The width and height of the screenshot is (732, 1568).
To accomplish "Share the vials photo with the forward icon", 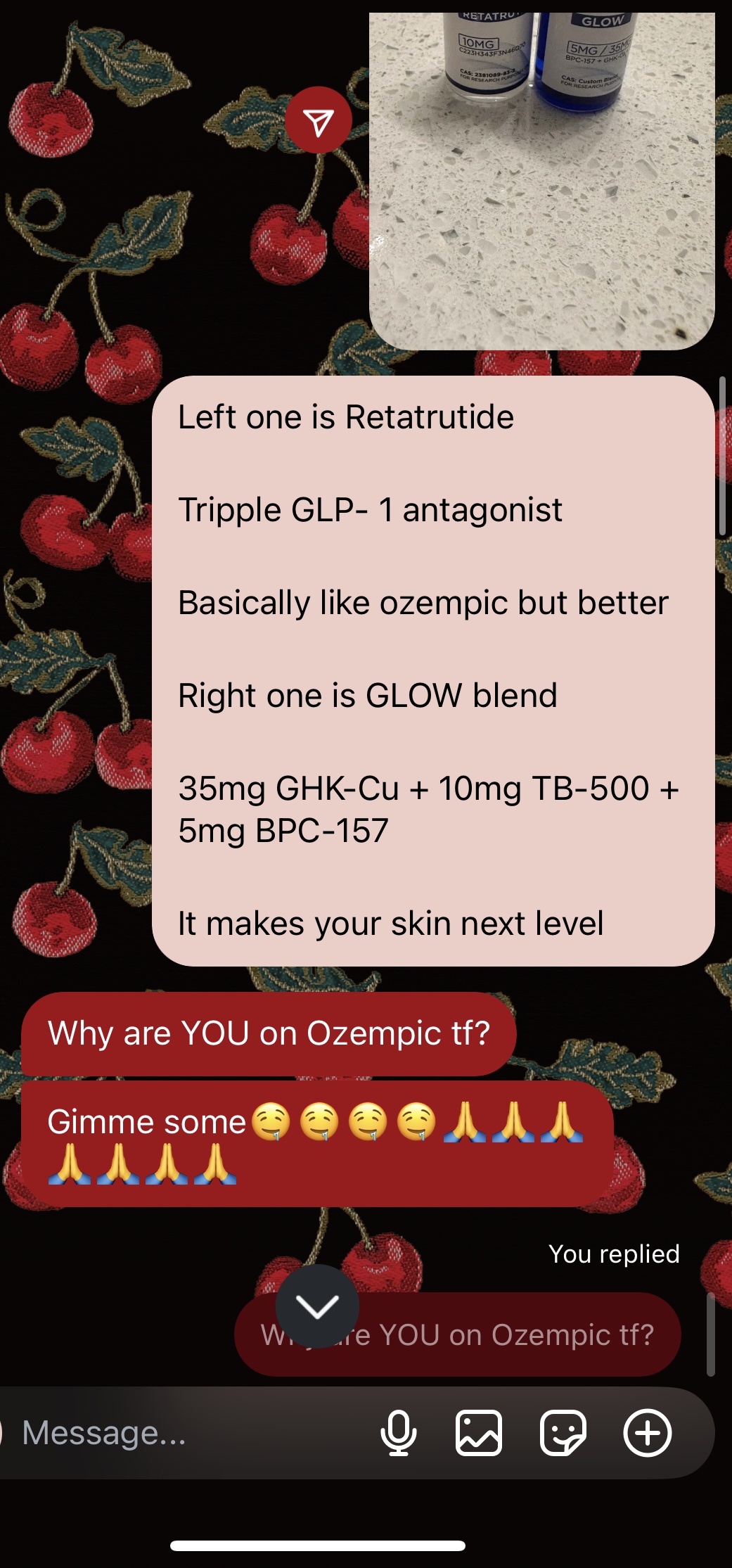I will coord(319,120).
